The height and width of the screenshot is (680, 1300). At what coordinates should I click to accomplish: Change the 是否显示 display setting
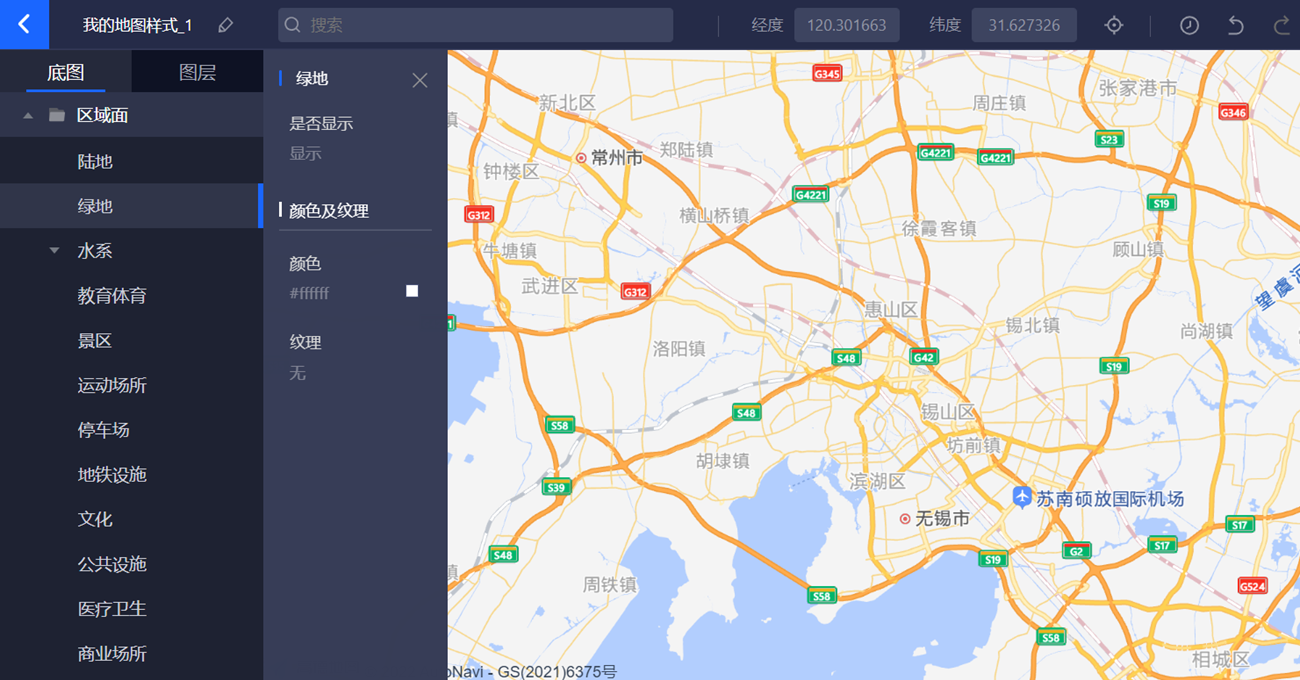pyautogui.click(x=306, y=154)
